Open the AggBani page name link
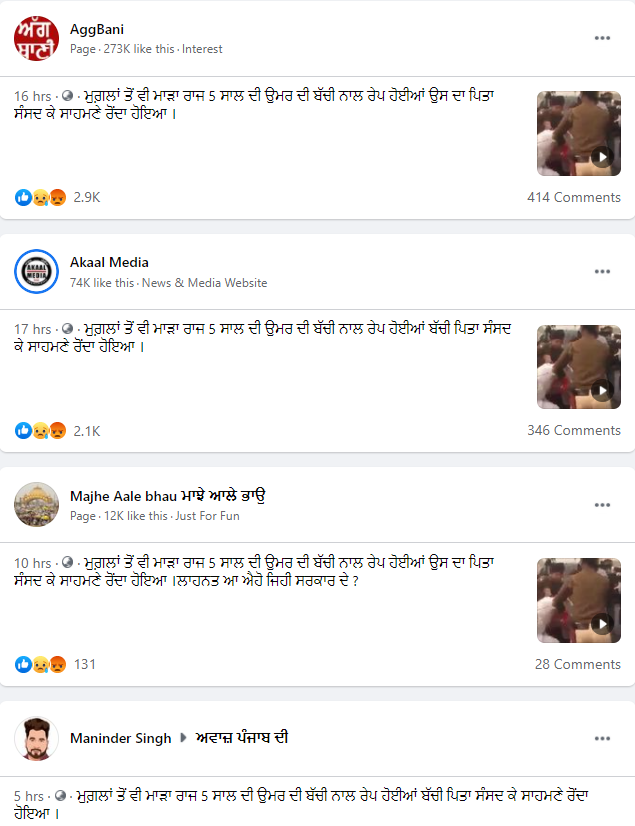Screen dimensions: 635x826 pyautogui.click(x=97, y=29)
